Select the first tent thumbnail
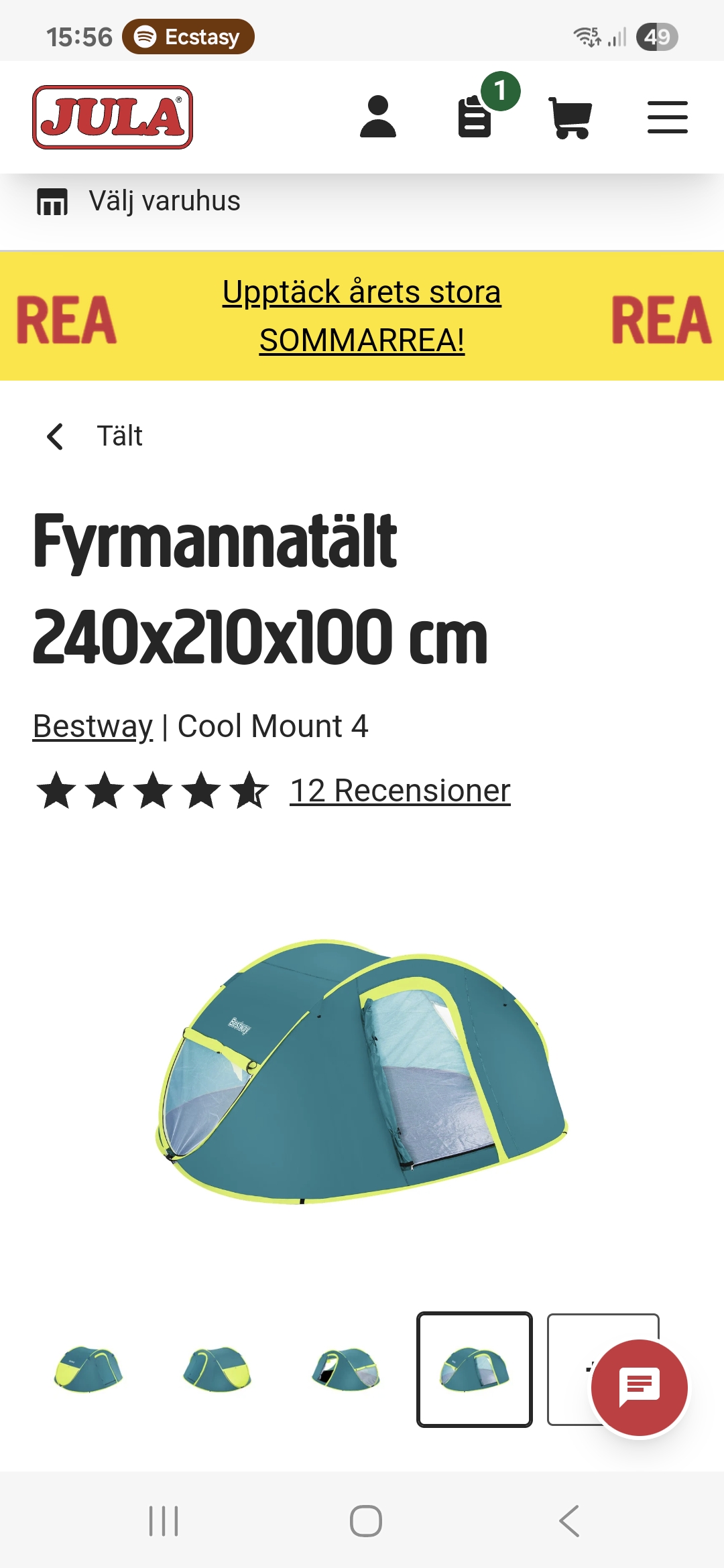Screen dimensions: 724x1568 [87, 1369]
